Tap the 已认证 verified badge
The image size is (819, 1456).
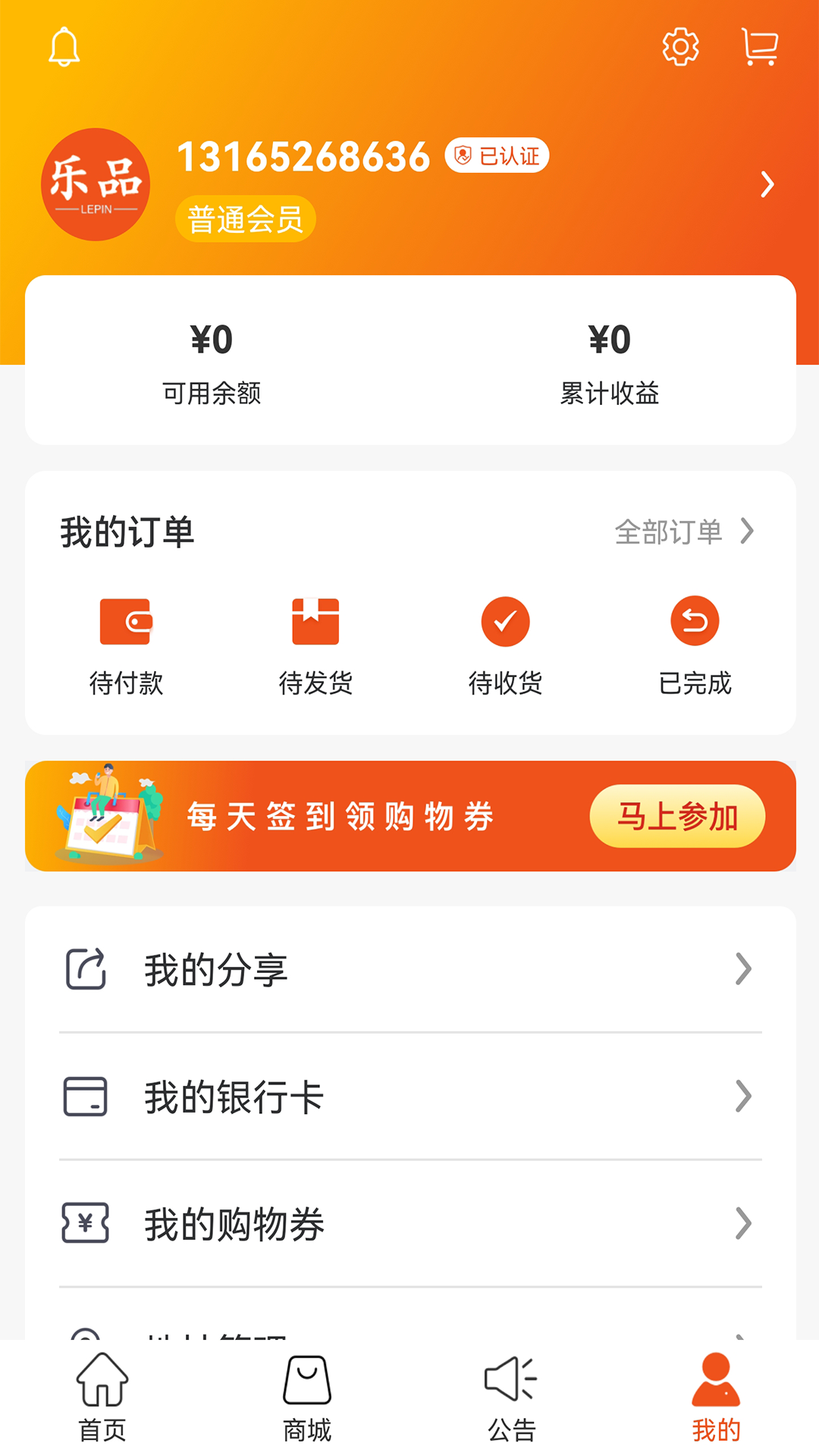(498, 155)
